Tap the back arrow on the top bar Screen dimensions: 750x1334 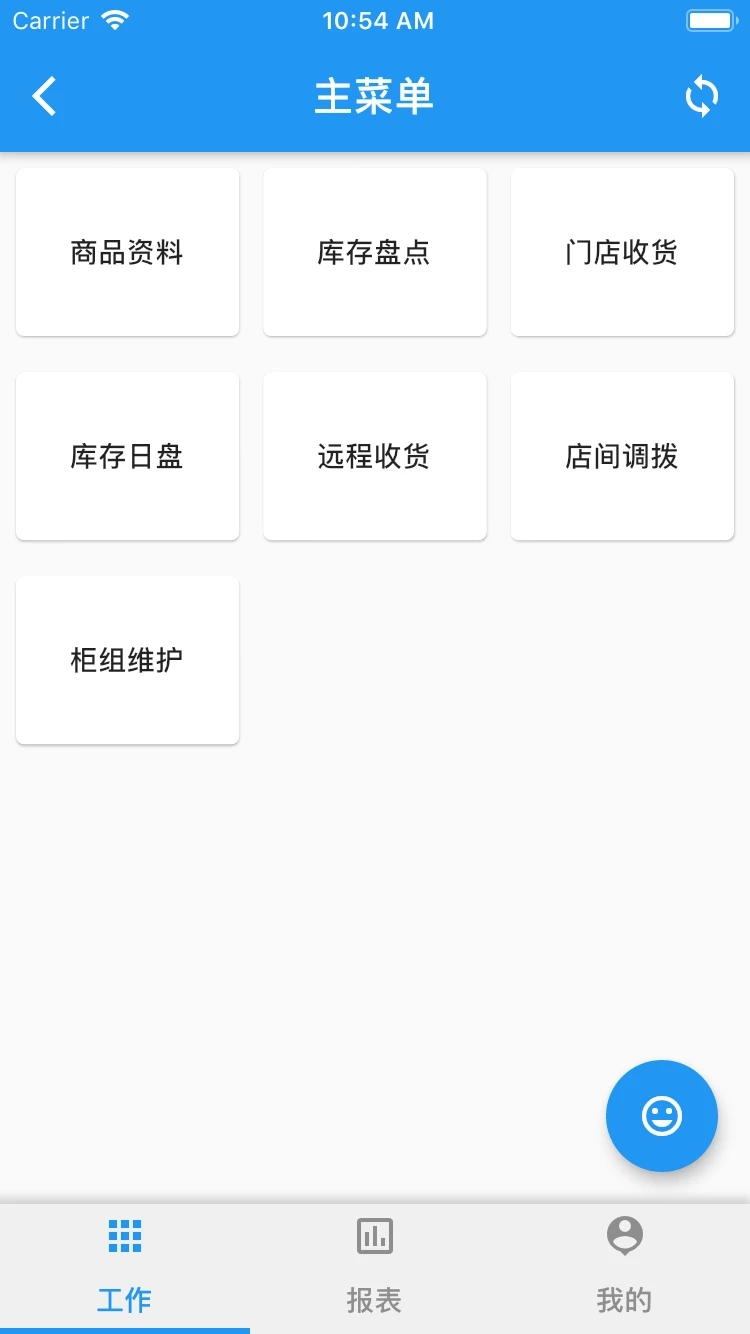click(43, 96)
